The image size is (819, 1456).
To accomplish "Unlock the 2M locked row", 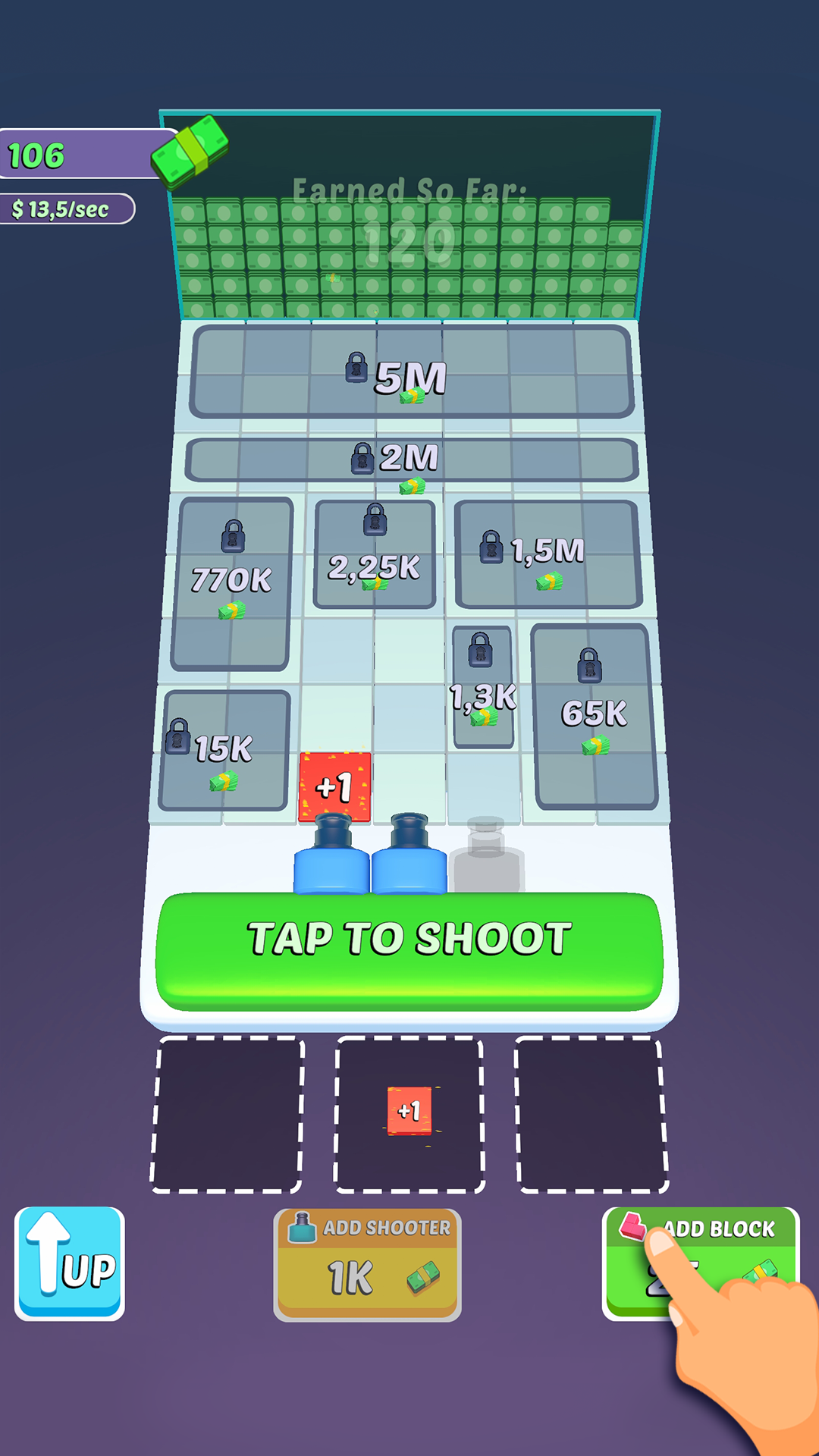I will pyautogui.click(x=410, y=460).
